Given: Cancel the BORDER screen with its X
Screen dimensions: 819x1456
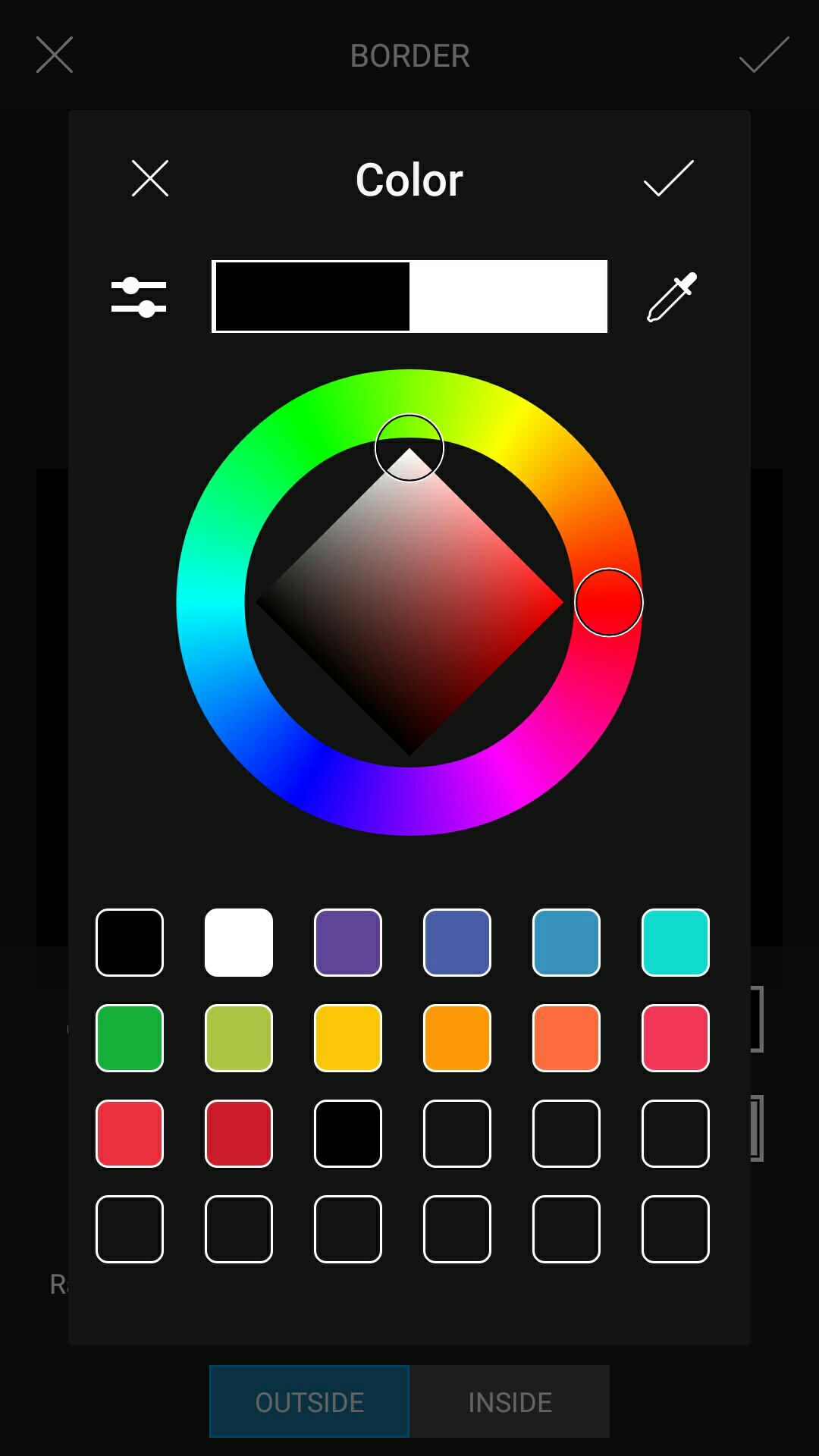Looking at the screenshot, I should [x=54, y=55].
